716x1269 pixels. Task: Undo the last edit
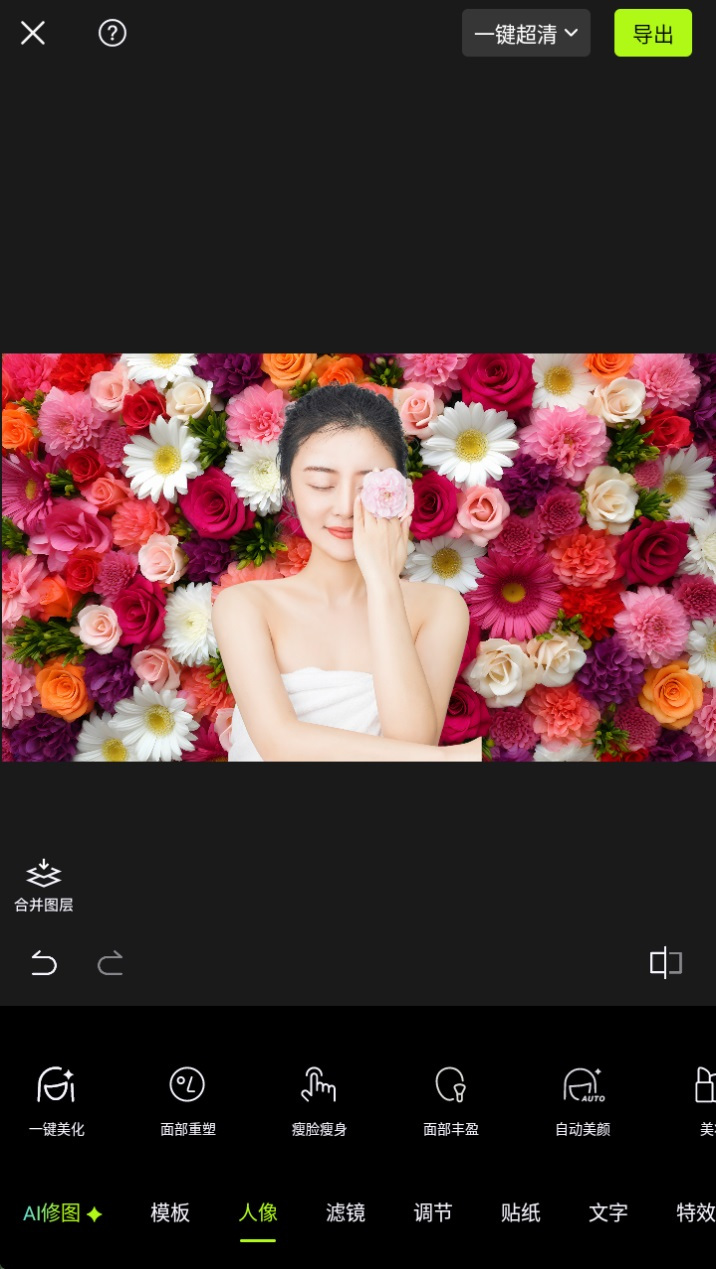(x=44, y=964)
